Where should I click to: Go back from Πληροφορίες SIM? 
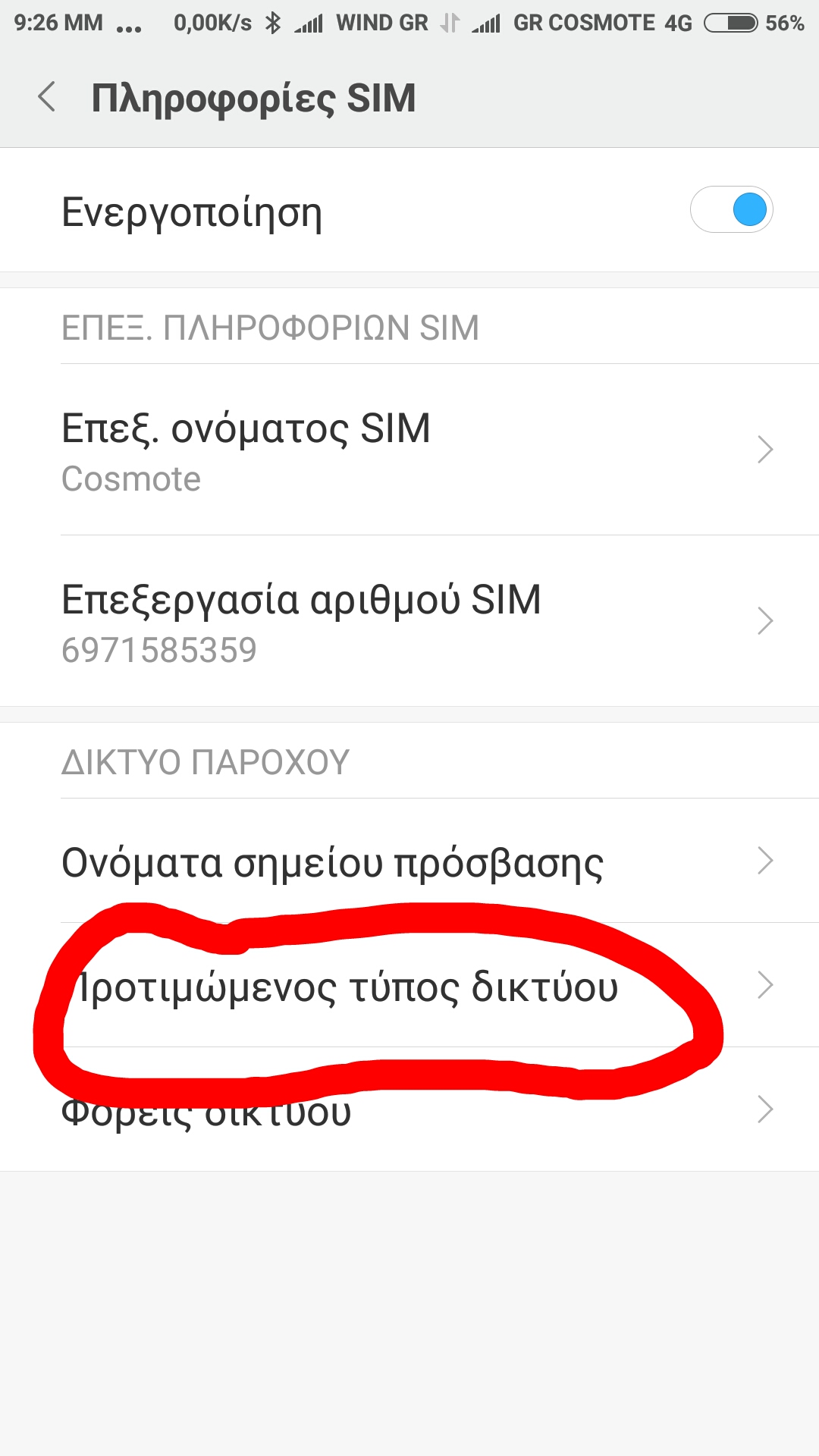47,98
